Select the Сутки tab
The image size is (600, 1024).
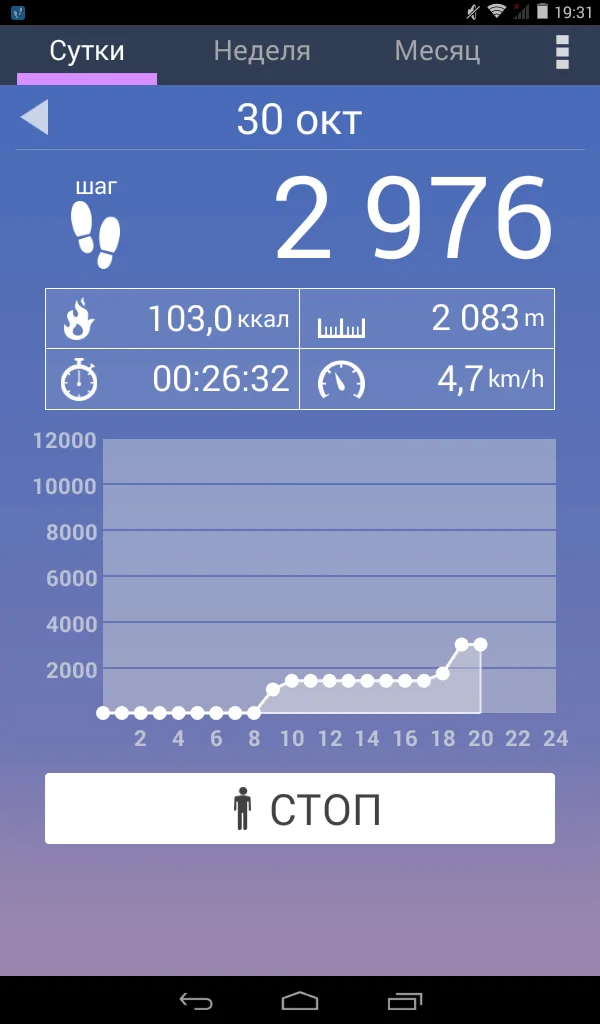[87, 51]
